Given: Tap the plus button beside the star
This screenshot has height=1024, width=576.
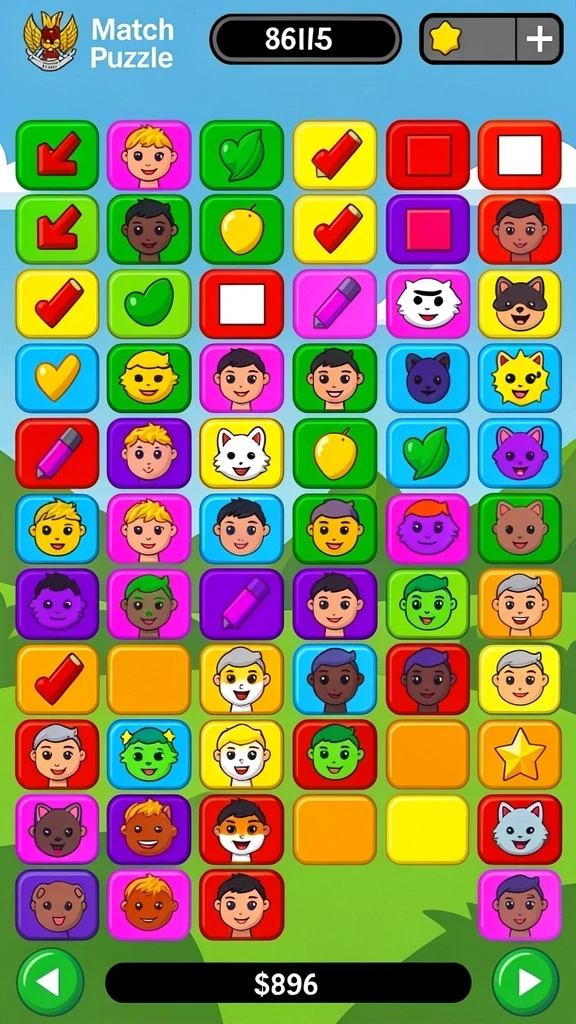Looking at the screenshot, I should (x=539, y=39).
